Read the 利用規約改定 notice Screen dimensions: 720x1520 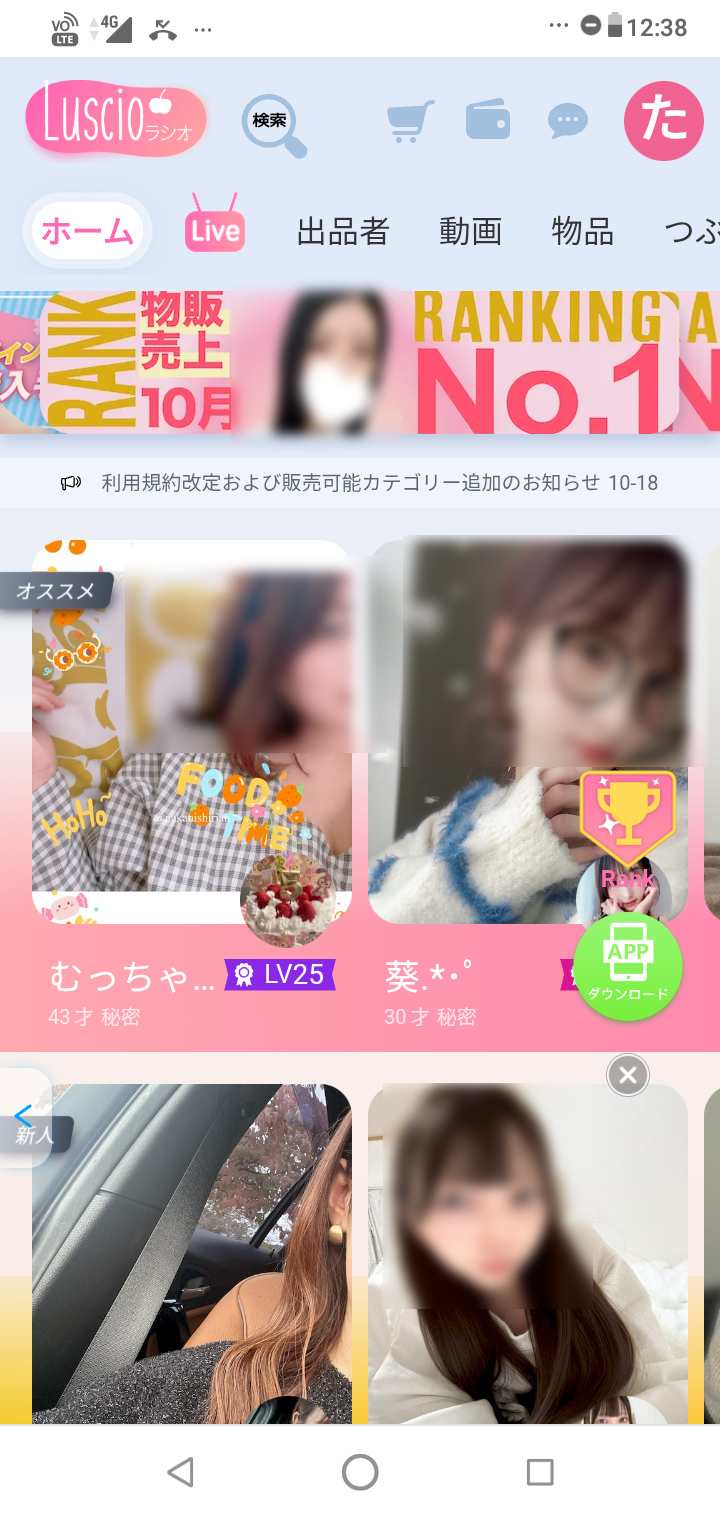[x=380, y=484]
